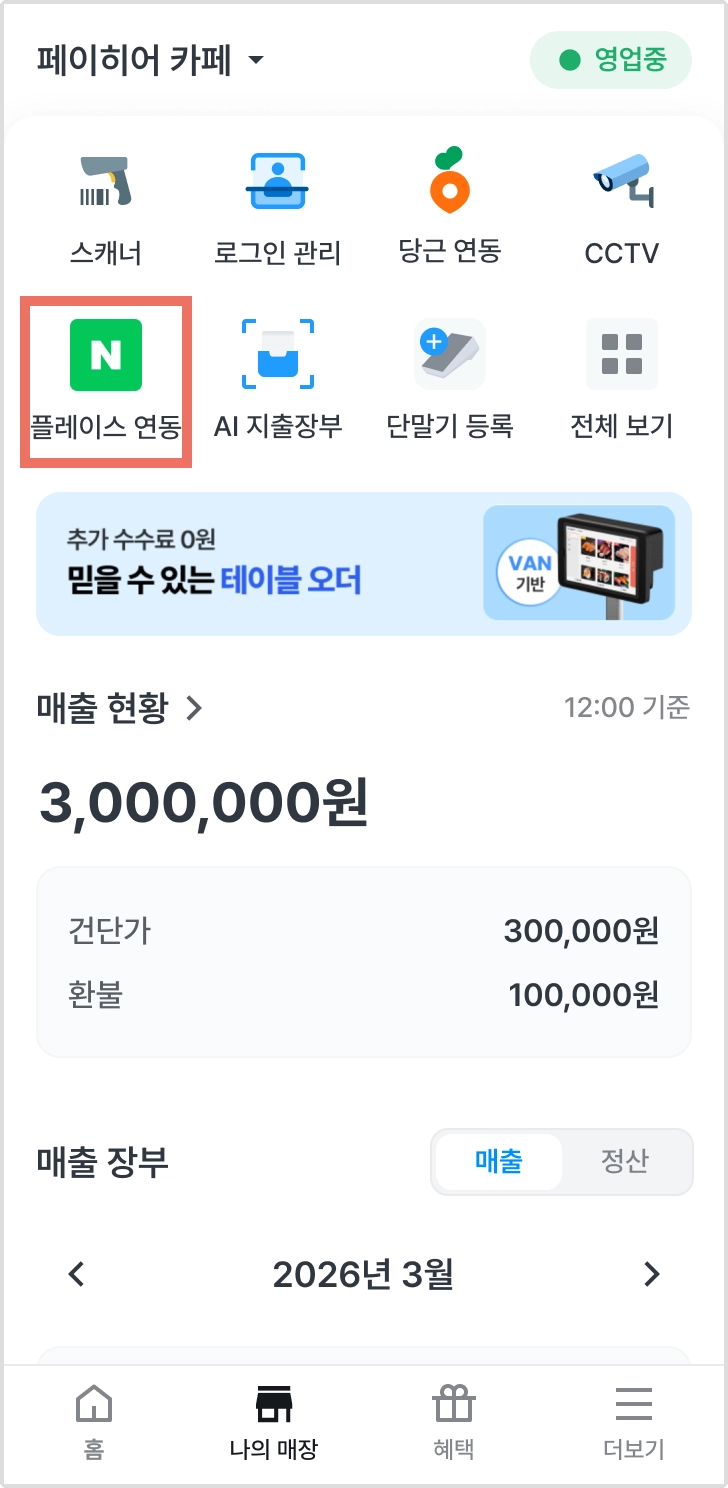Switch to the 혜택 tab
Screen dimensions: 728x1488
tap(453, 1422)
